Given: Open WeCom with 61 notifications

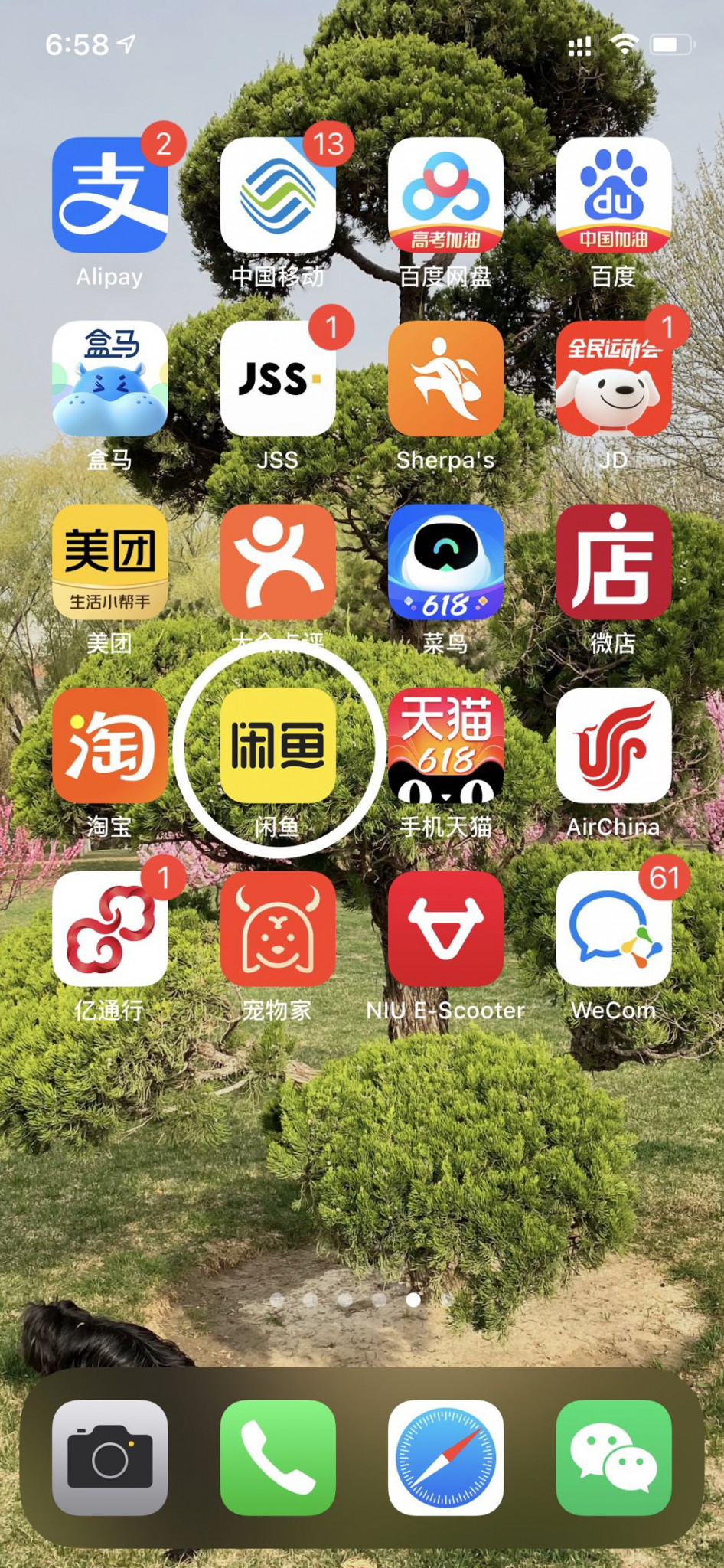Looking at the screenshot, I should [613, 929].
